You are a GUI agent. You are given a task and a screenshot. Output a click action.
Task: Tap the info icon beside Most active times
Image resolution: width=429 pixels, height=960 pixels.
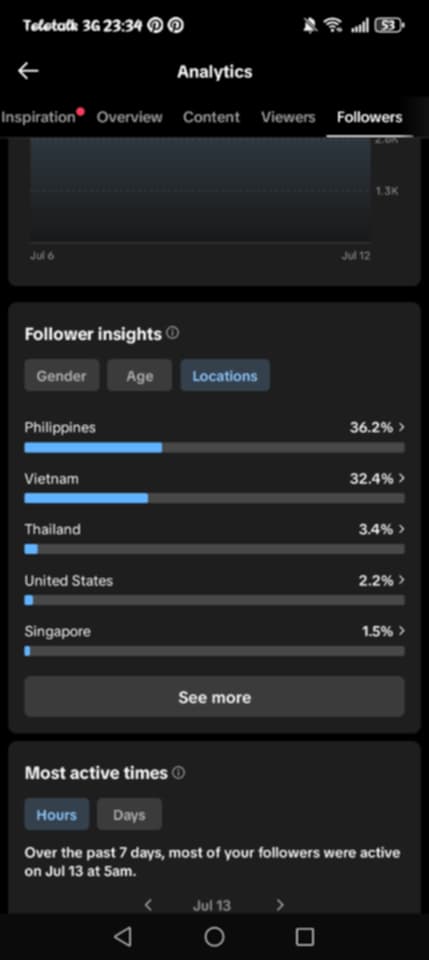179,773
